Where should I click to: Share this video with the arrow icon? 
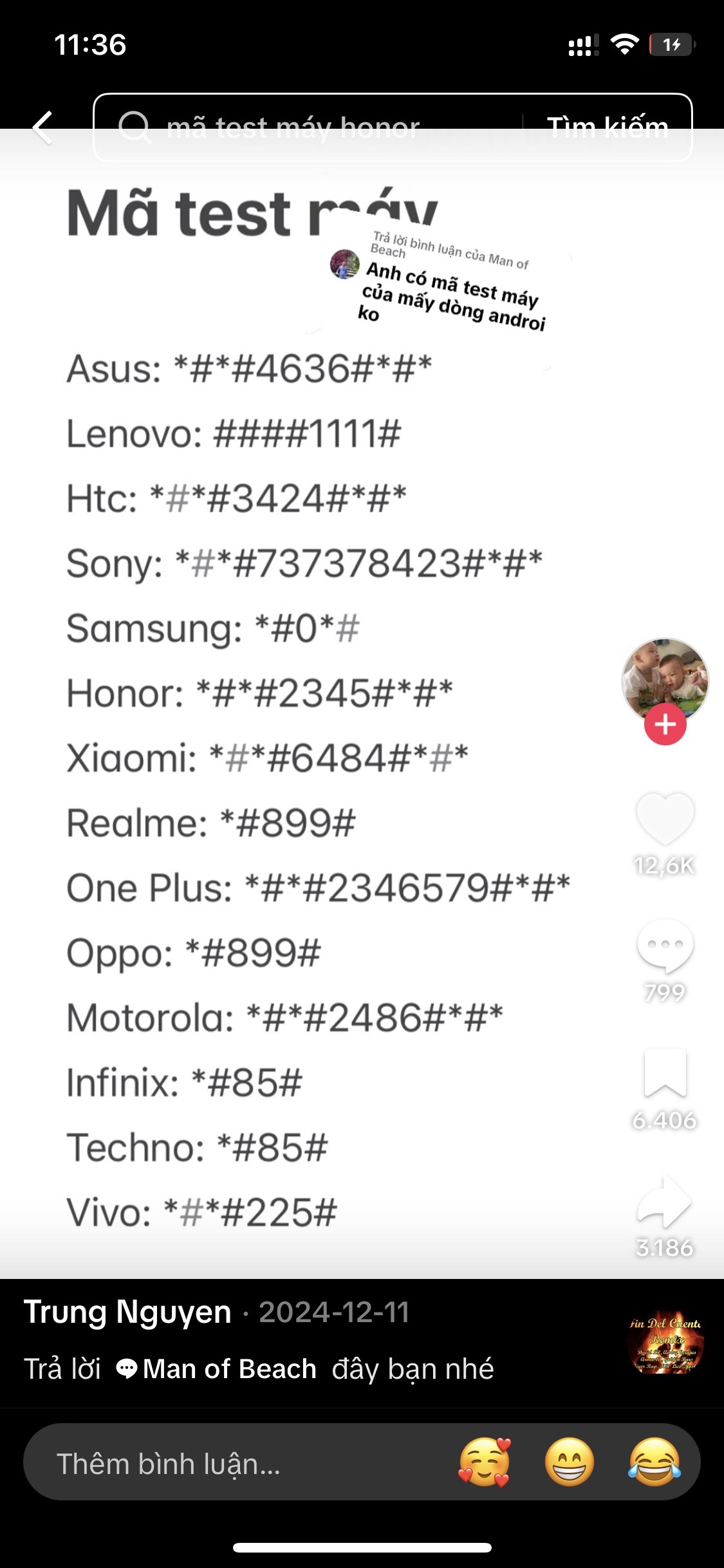click(665, 1201)
